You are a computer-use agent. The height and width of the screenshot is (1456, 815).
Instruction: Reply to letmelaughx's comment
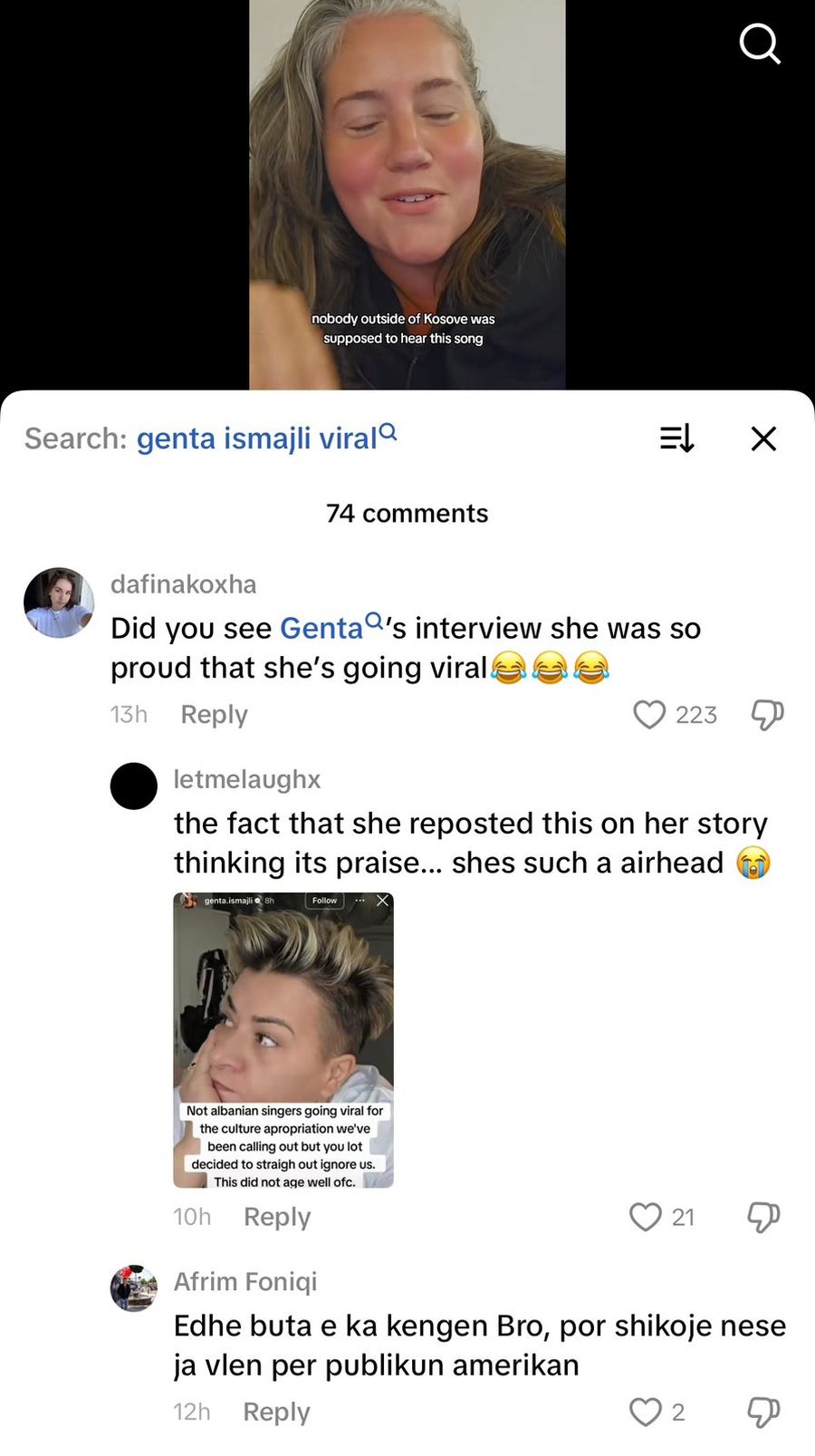click(276, 1217)
